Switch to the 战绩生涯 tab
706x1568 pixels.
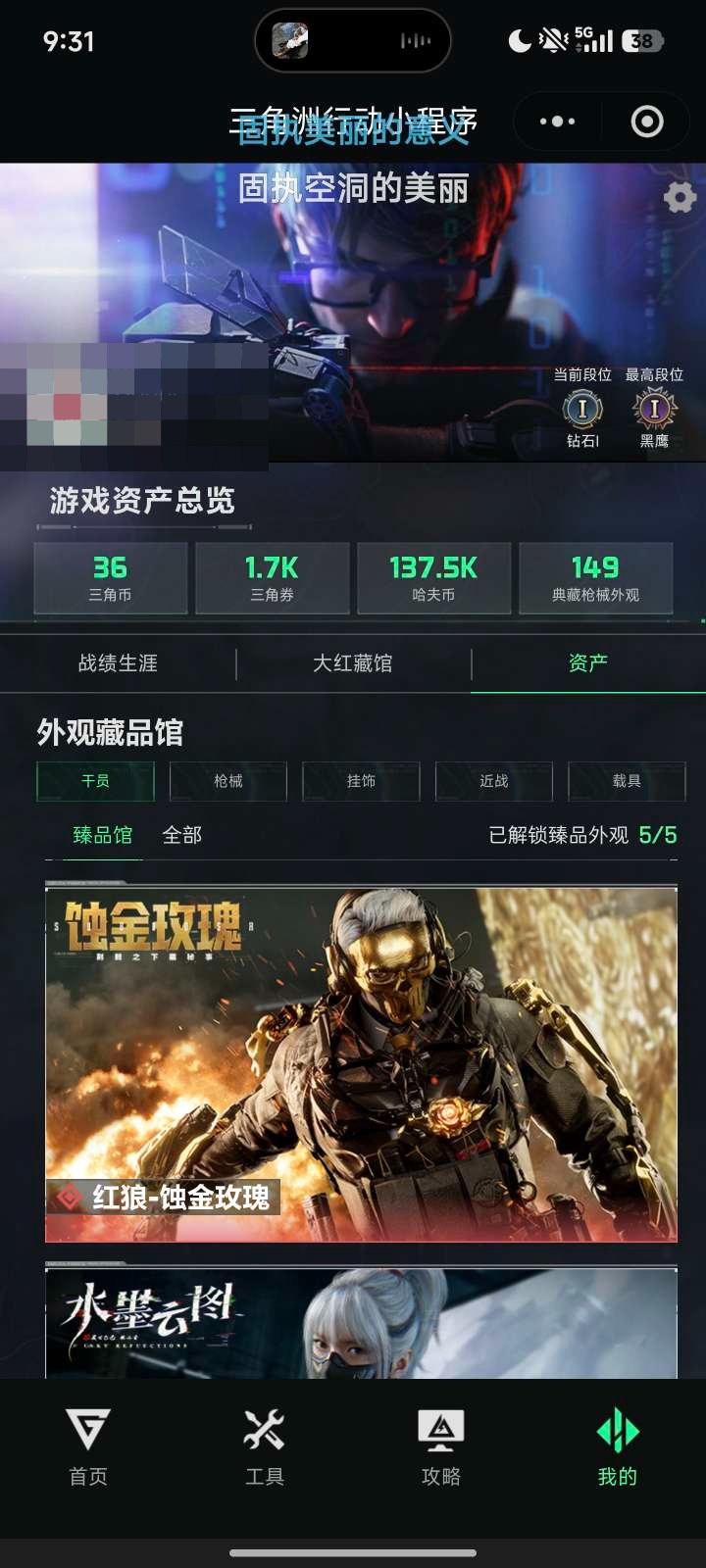click(x=118, y=662)
